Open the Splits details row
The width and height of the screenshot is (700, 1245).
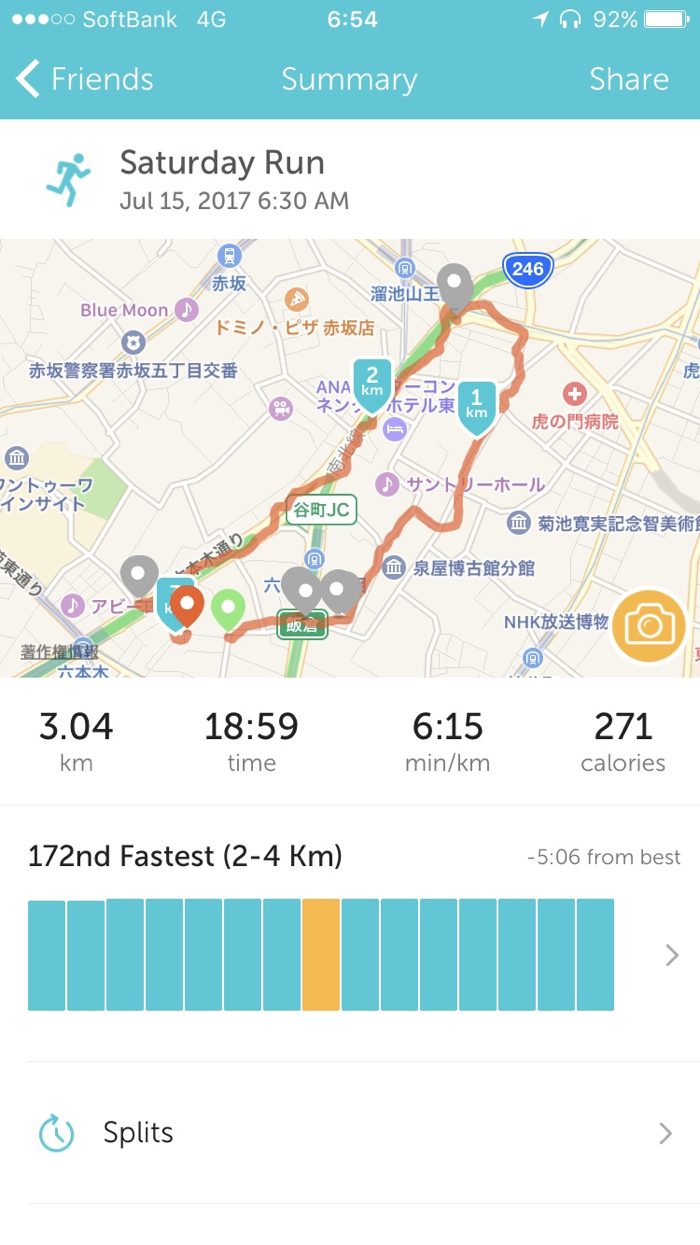point(350,1133)
